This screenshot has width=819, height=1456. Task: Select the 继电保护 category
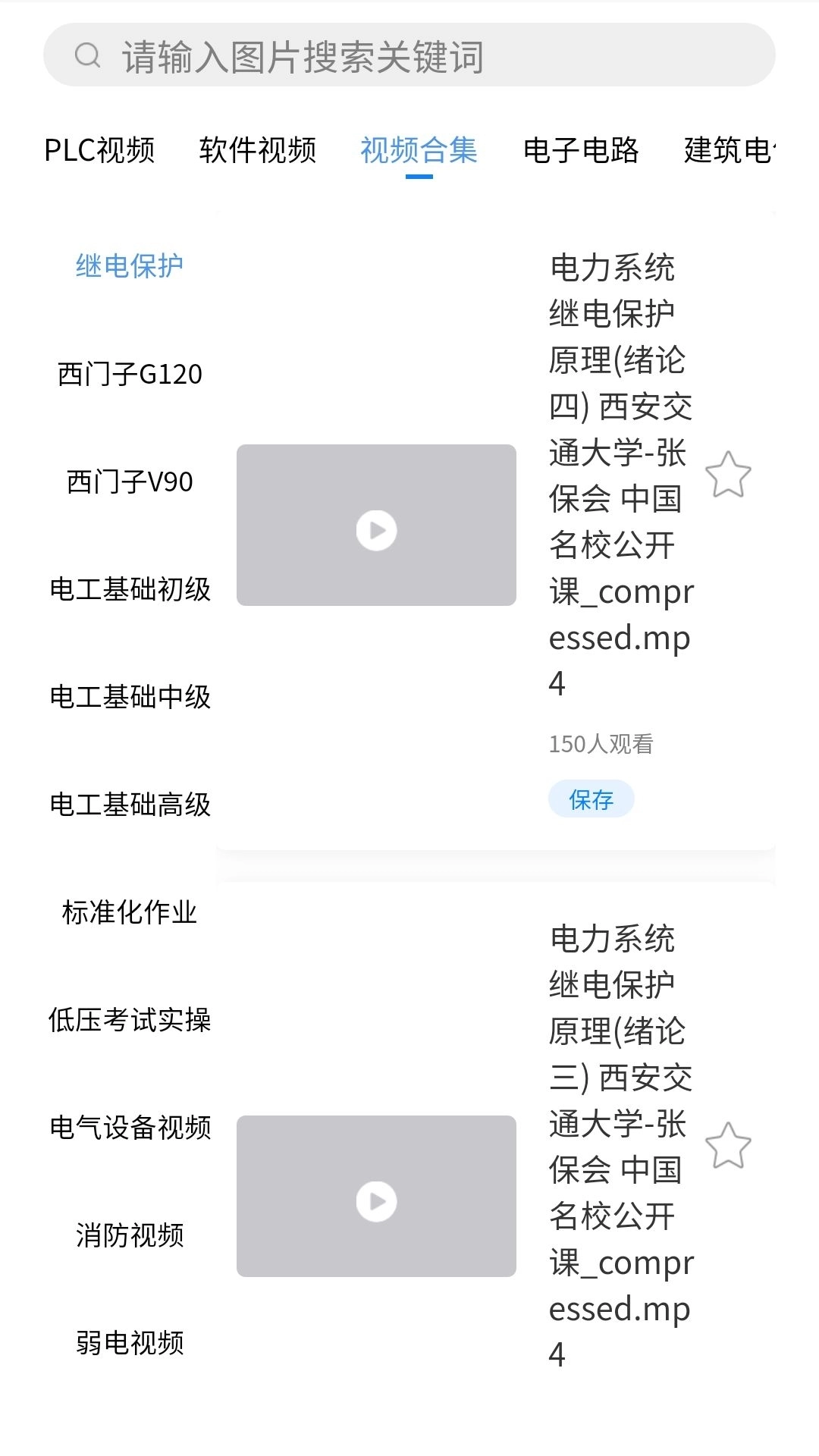[131, 265]
